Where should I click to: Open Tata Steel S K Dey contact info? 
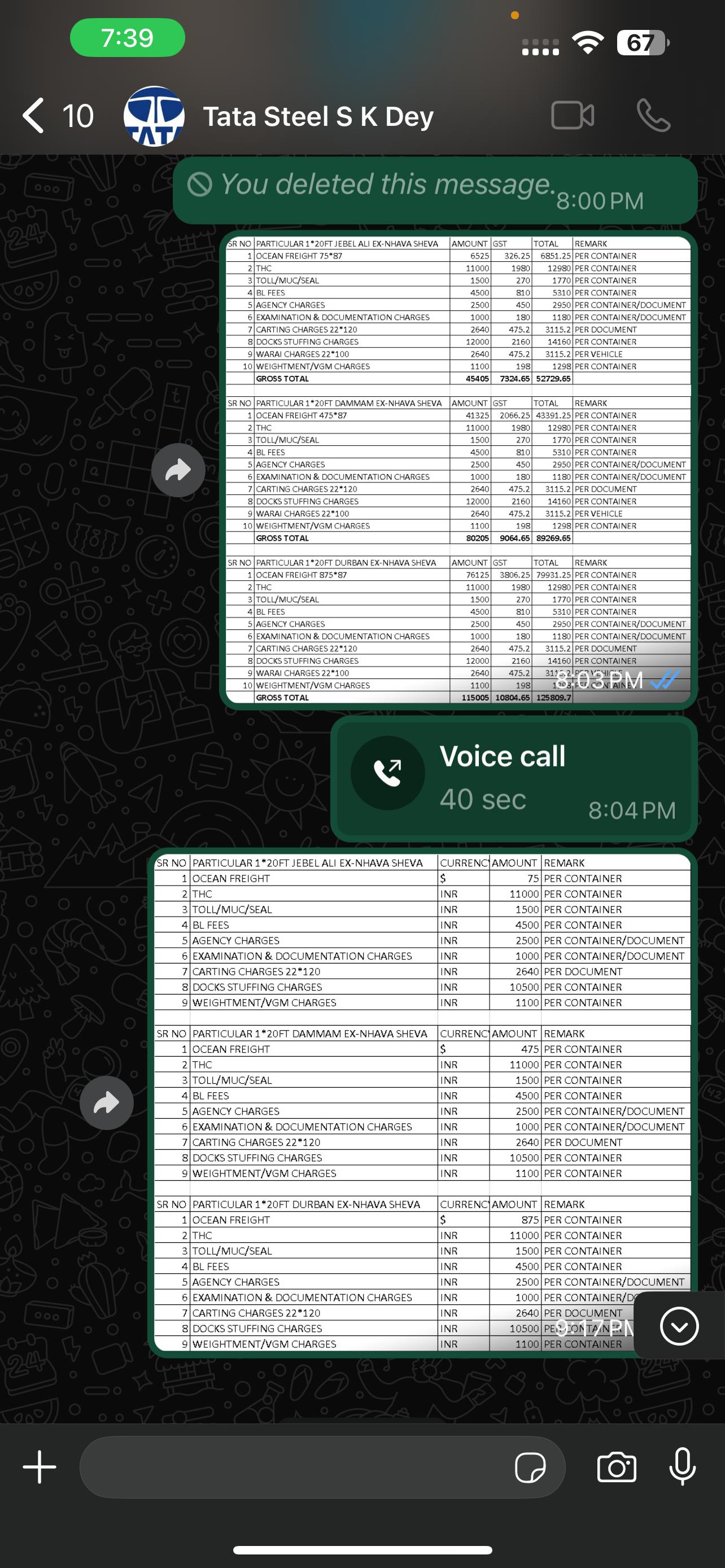coord(318,116)
